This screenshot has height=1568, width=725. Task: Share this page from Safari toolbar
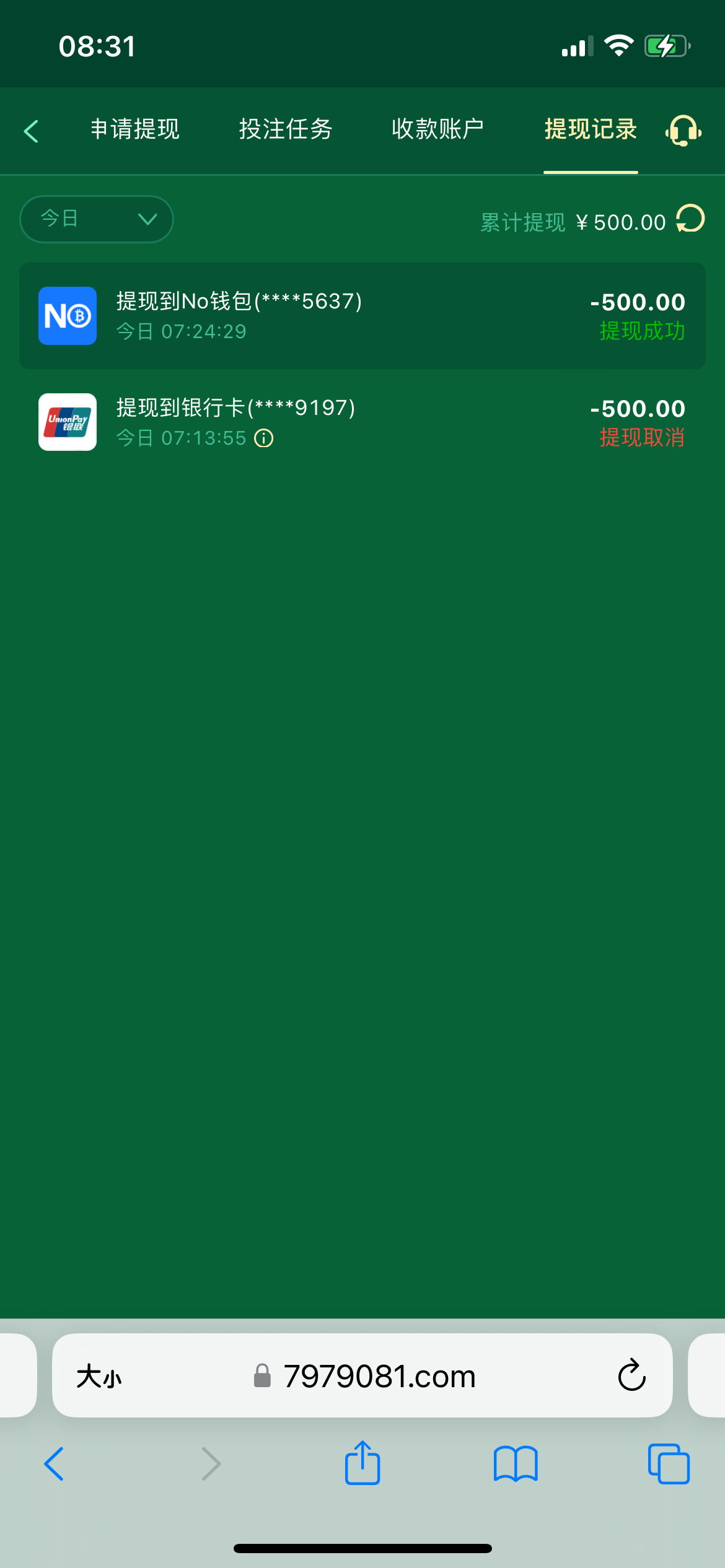tap(362, 1464)
